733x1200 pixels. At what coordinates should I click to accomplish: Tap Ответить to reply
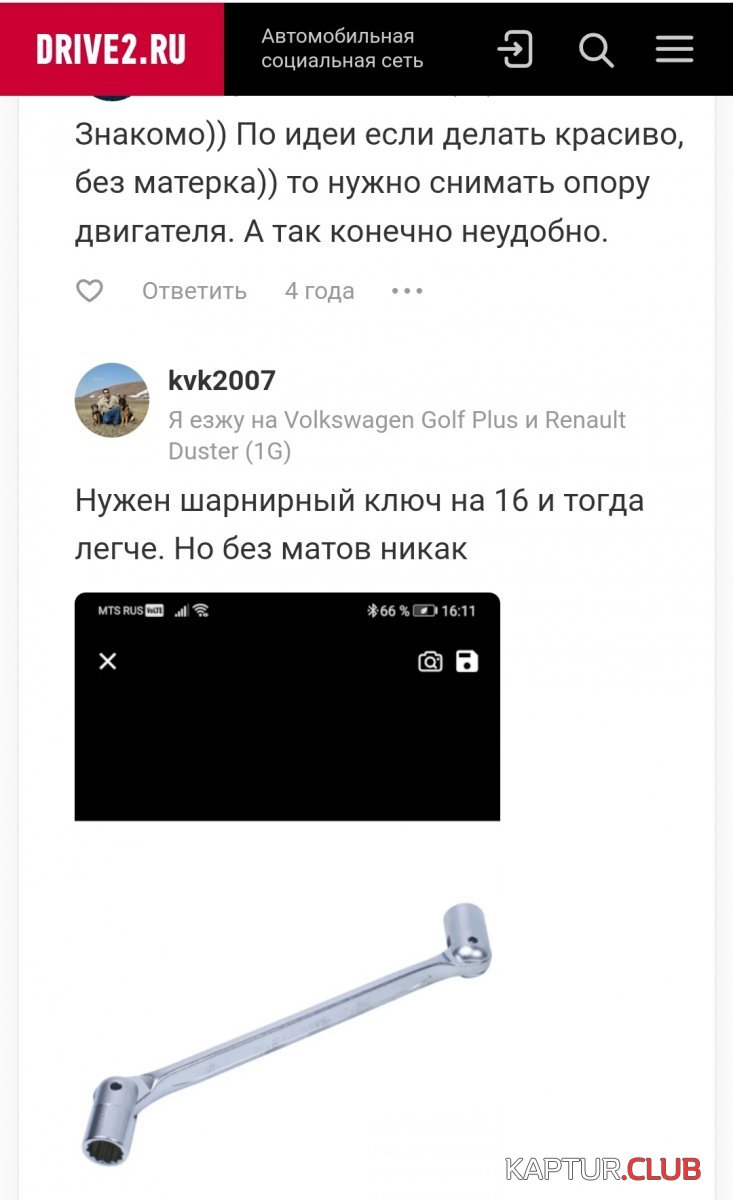[194, 291]
